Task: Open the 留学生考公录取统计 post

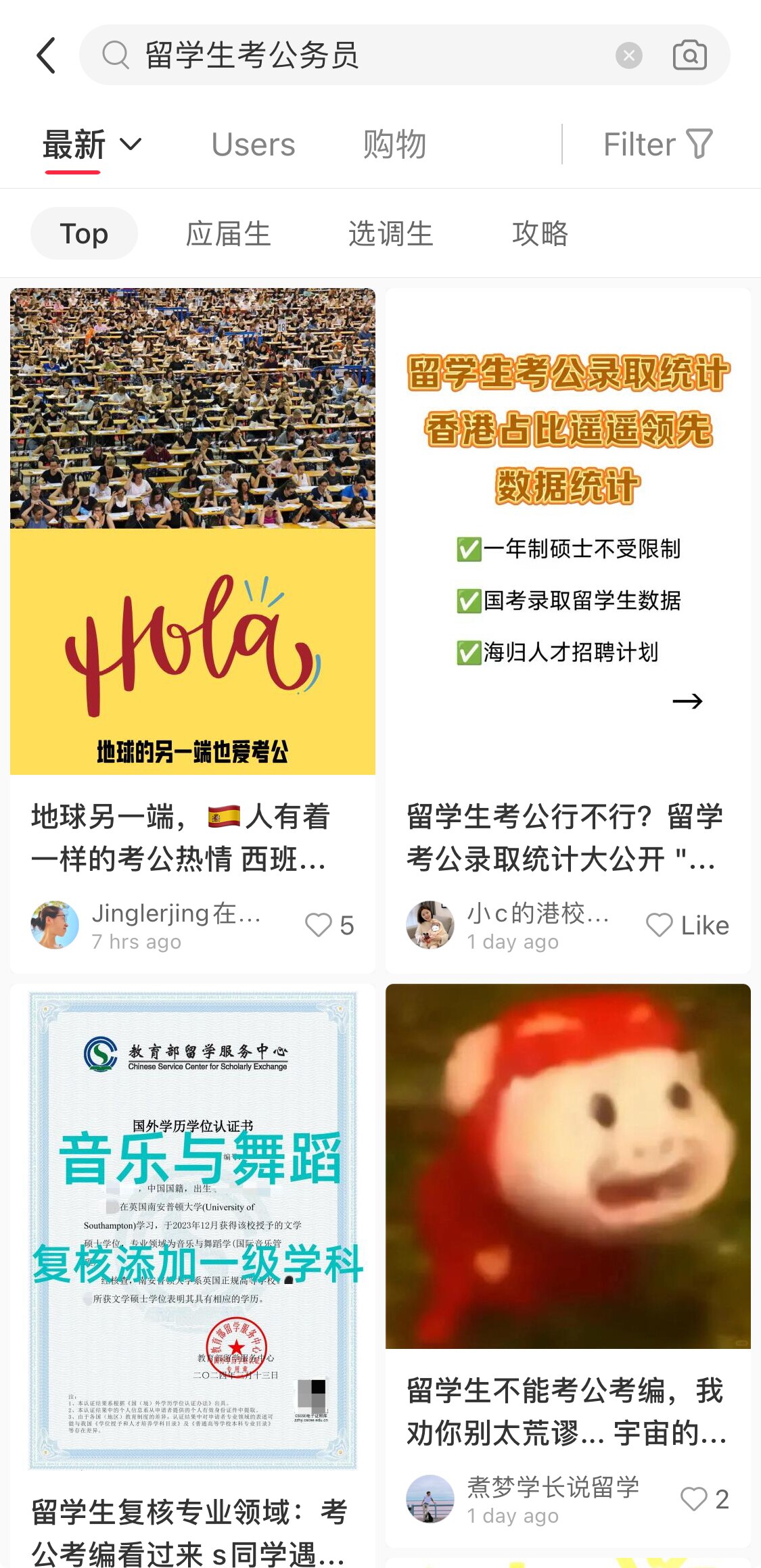Action: 568,531
